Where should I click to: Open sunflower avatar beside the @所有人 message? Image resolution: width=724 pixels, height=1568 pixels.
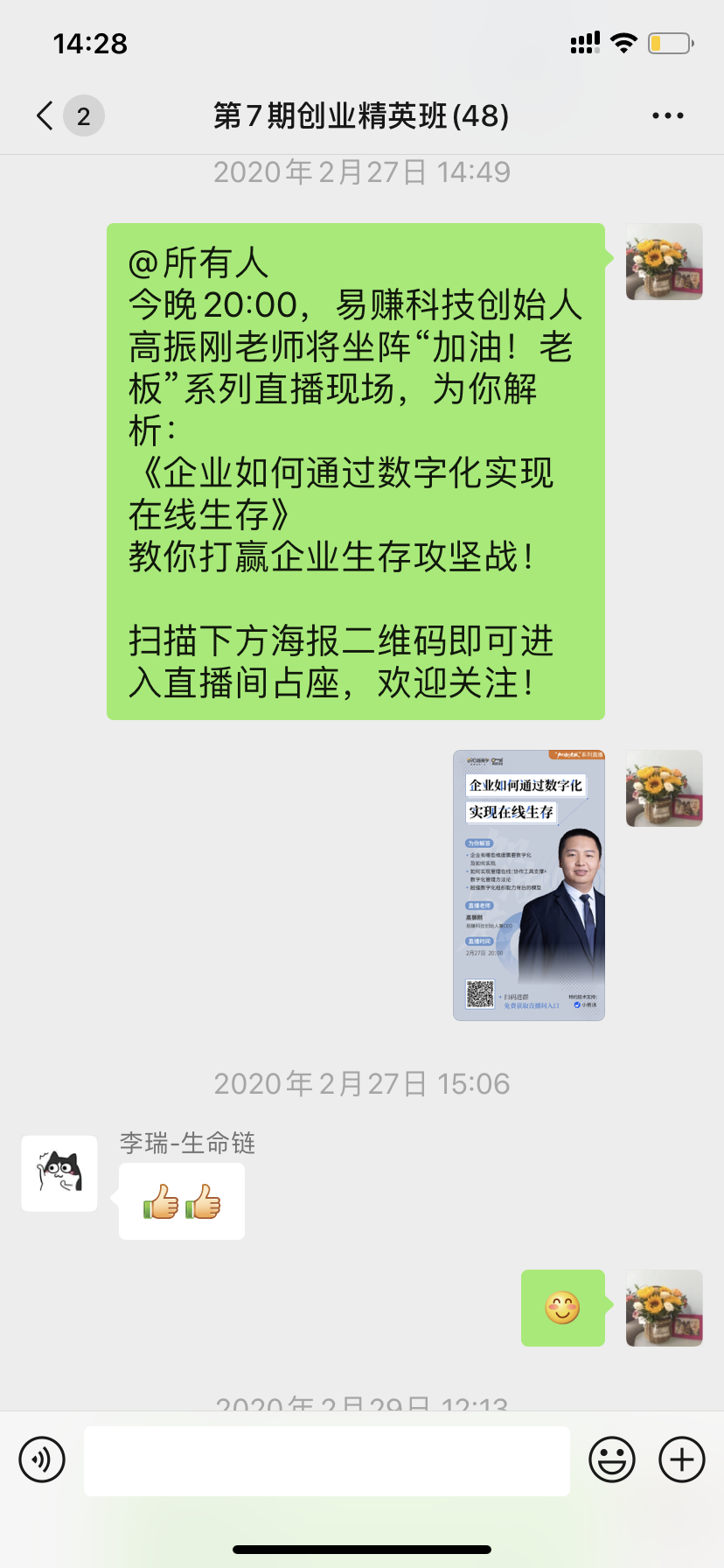coord(664,262)
